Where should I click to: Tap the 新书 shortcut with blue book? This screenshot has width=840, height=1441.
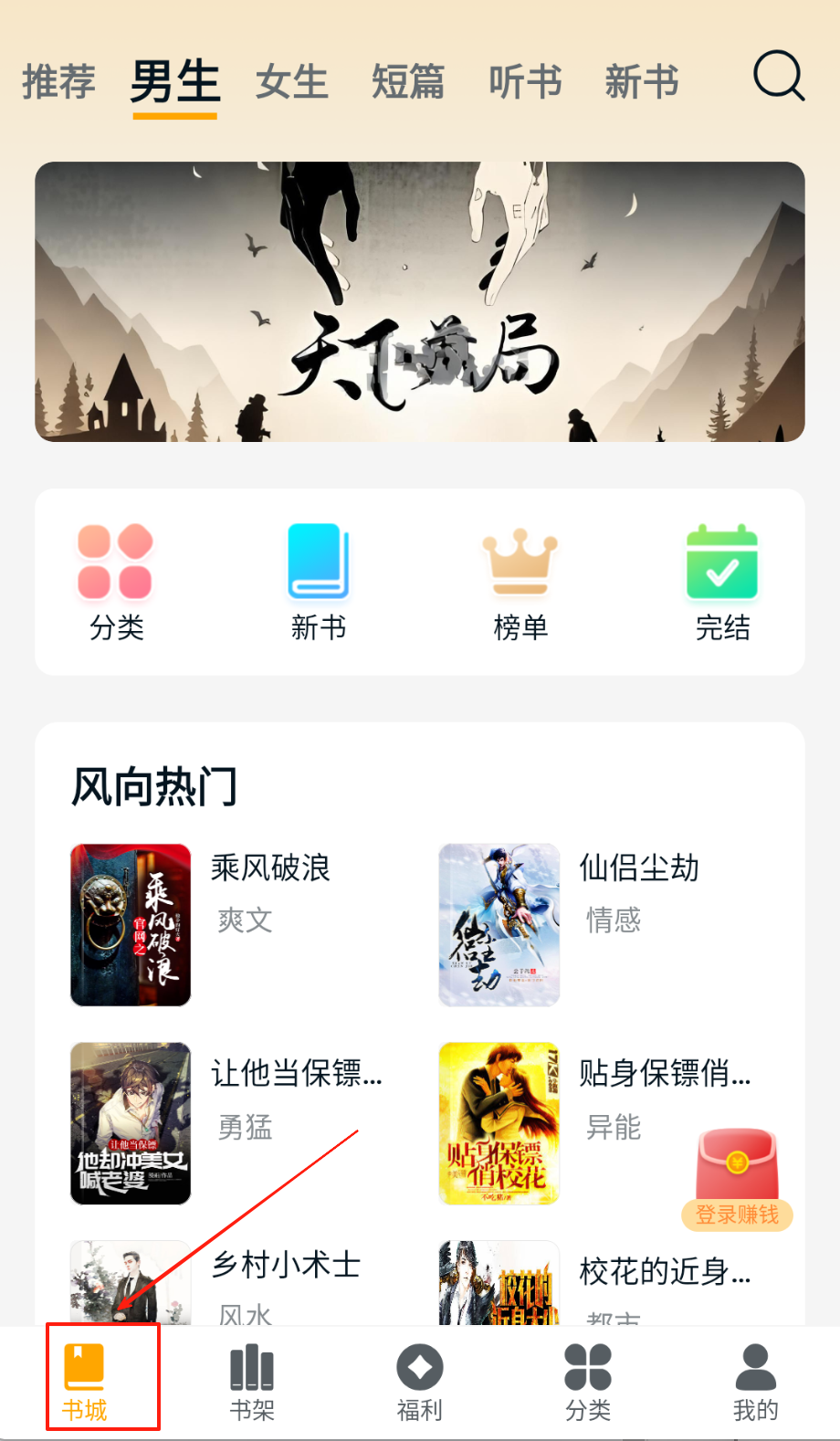(x=318, y=582)
